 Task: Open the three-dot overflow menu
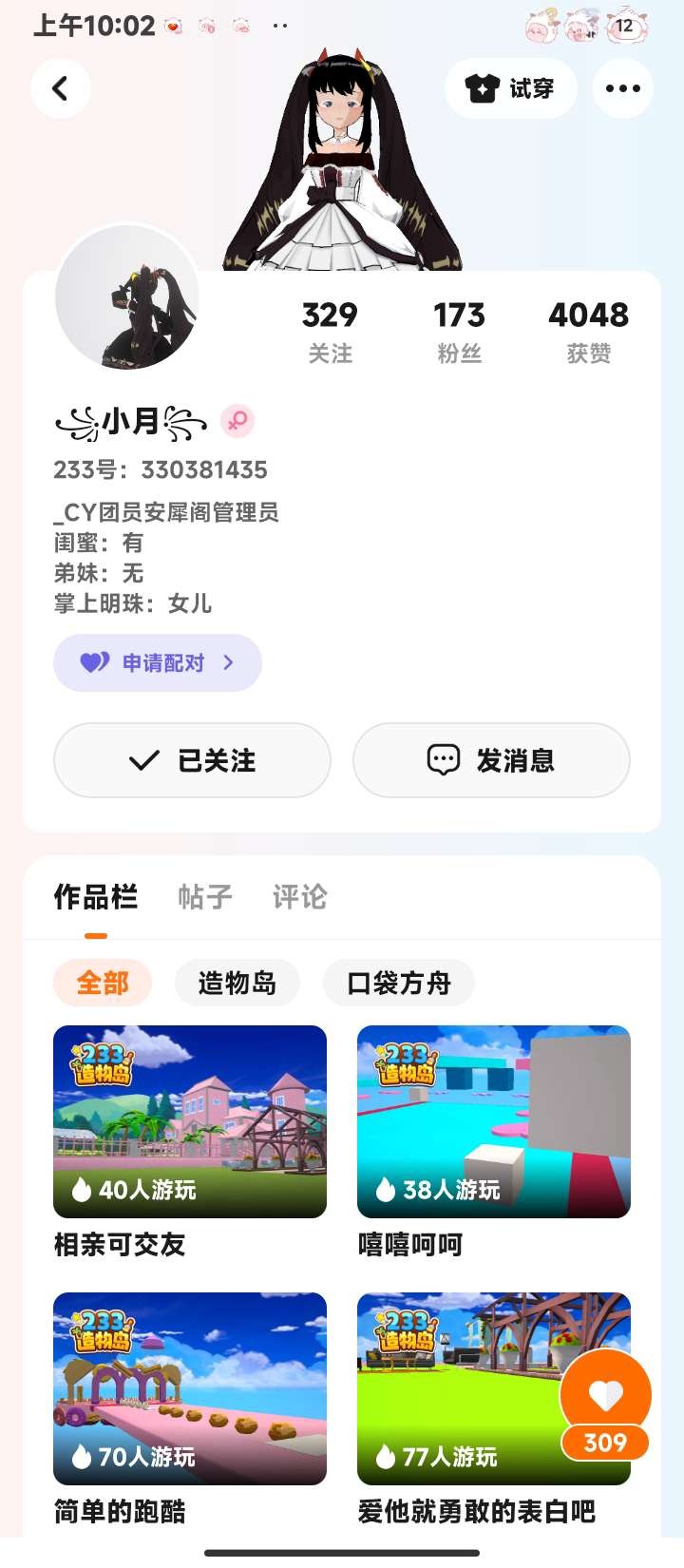click(622, 88)
